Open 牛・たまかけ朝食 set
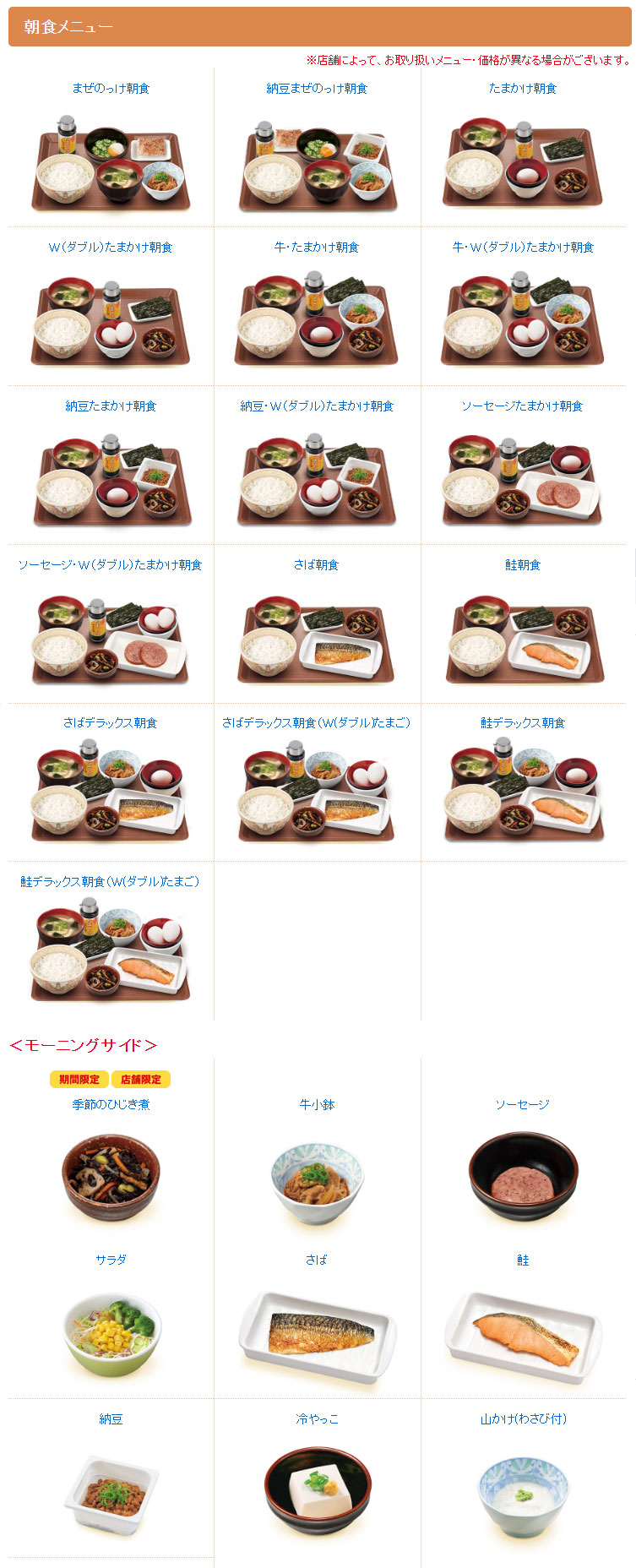This screenshot has height=1568, width=636. click(317, 248)
